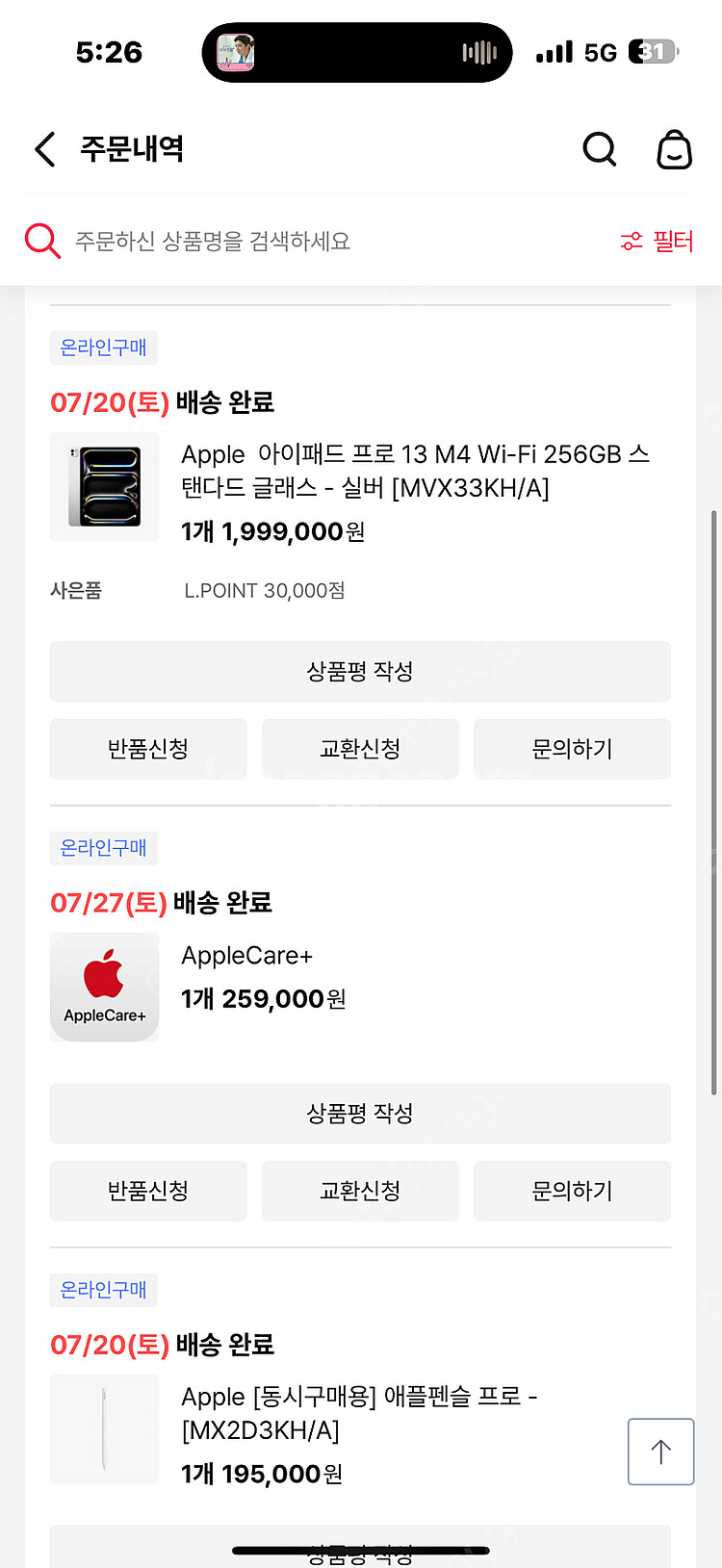Open the 필터 options
Screen dimensions: 722x1568
658,241
